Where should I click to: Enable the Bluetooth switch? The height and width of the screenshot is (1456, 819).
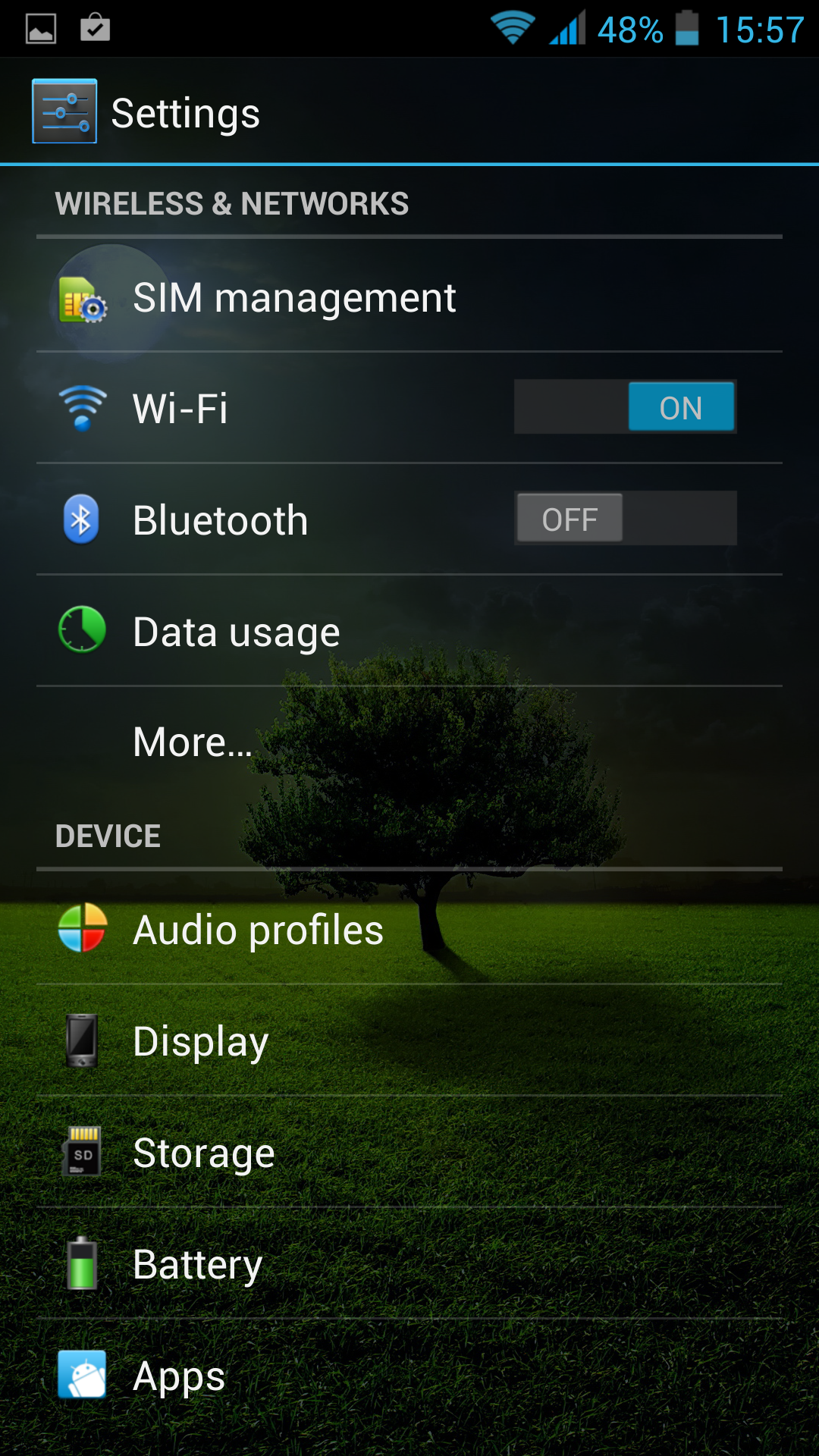coord(625,519)
